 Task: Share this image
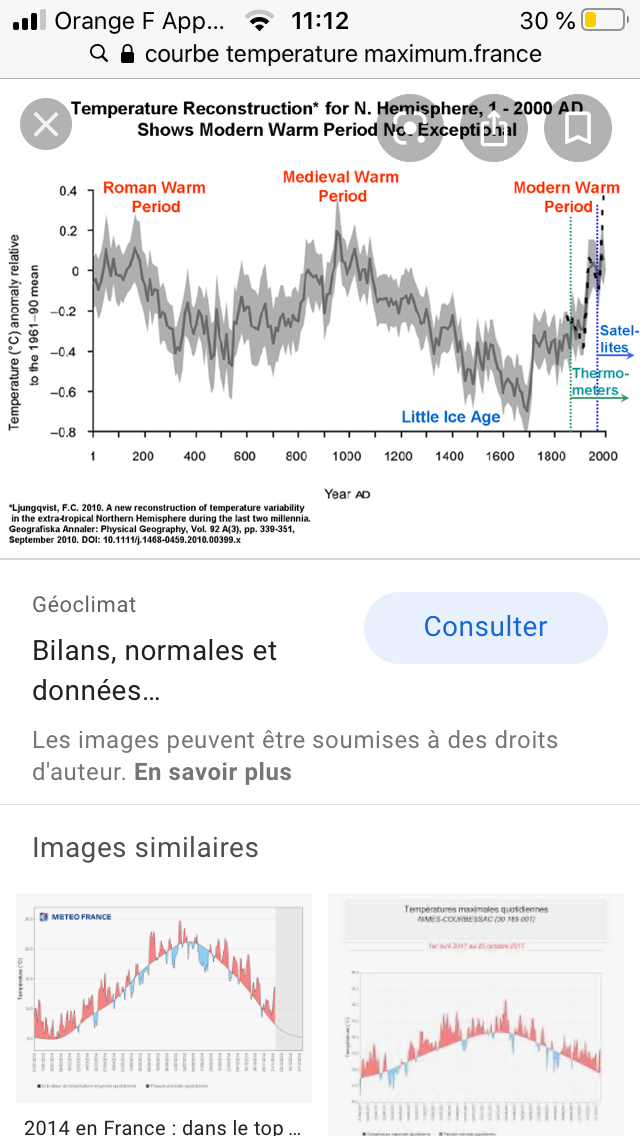point(493,127)
